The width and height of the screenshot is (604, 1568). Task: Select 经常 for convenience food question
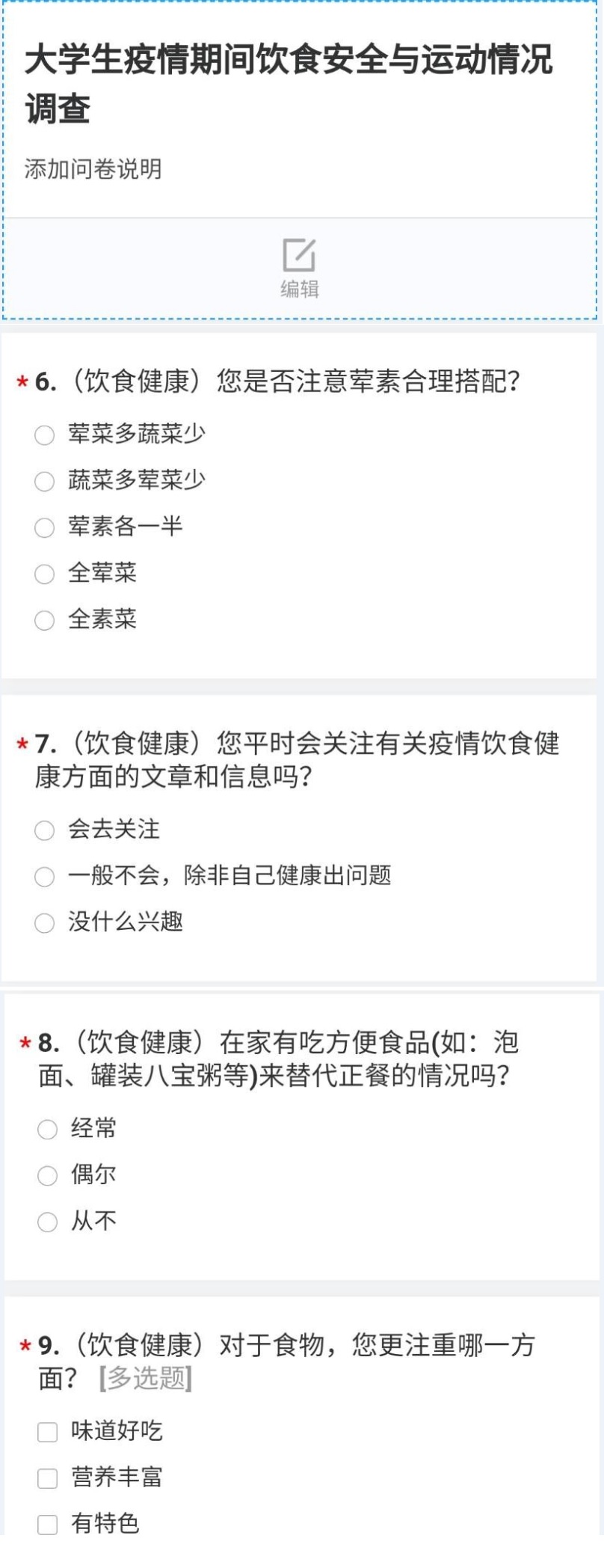coord(48,1130)
